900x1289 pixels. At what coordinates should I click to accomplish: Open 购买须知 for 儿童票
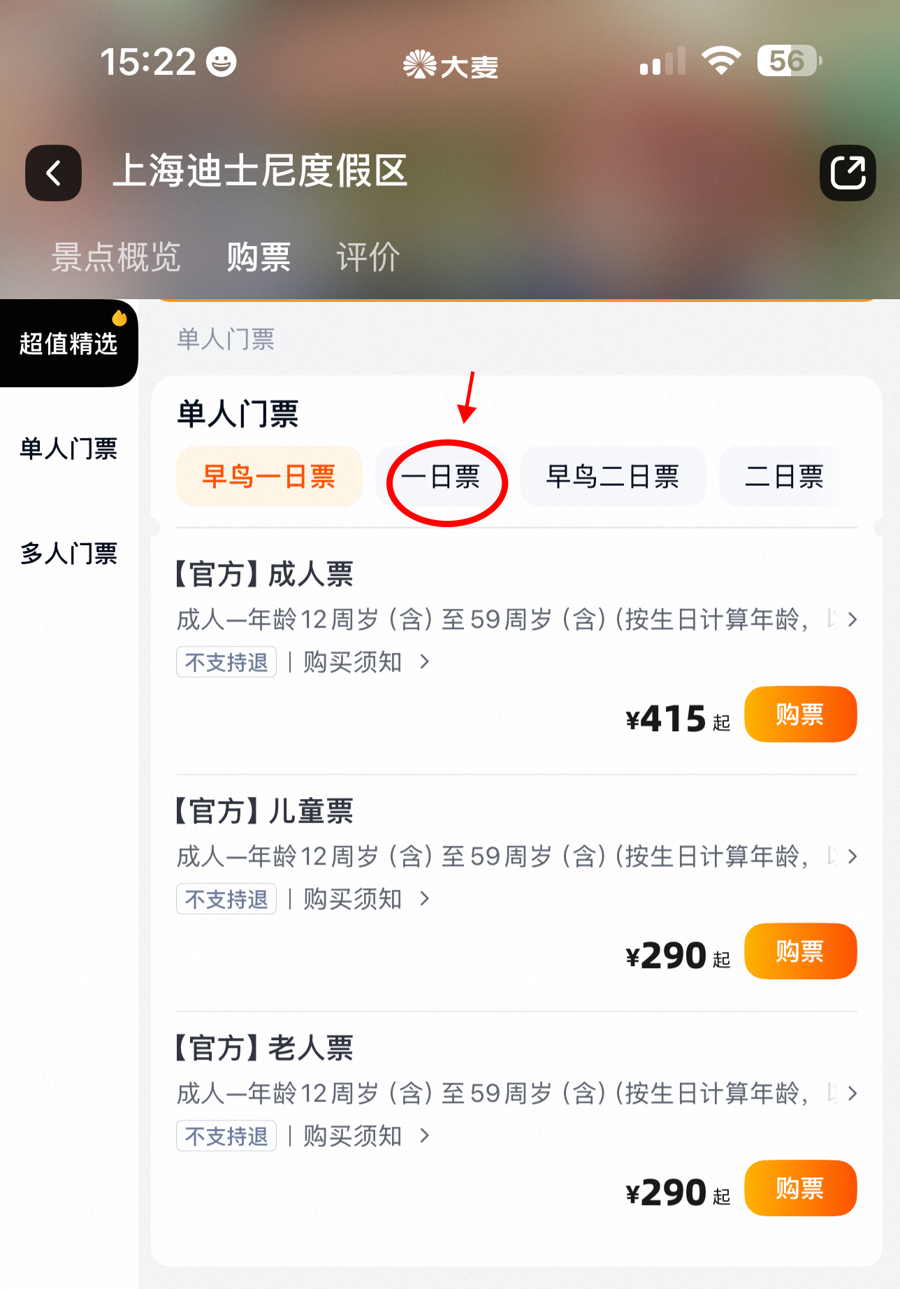366,899
